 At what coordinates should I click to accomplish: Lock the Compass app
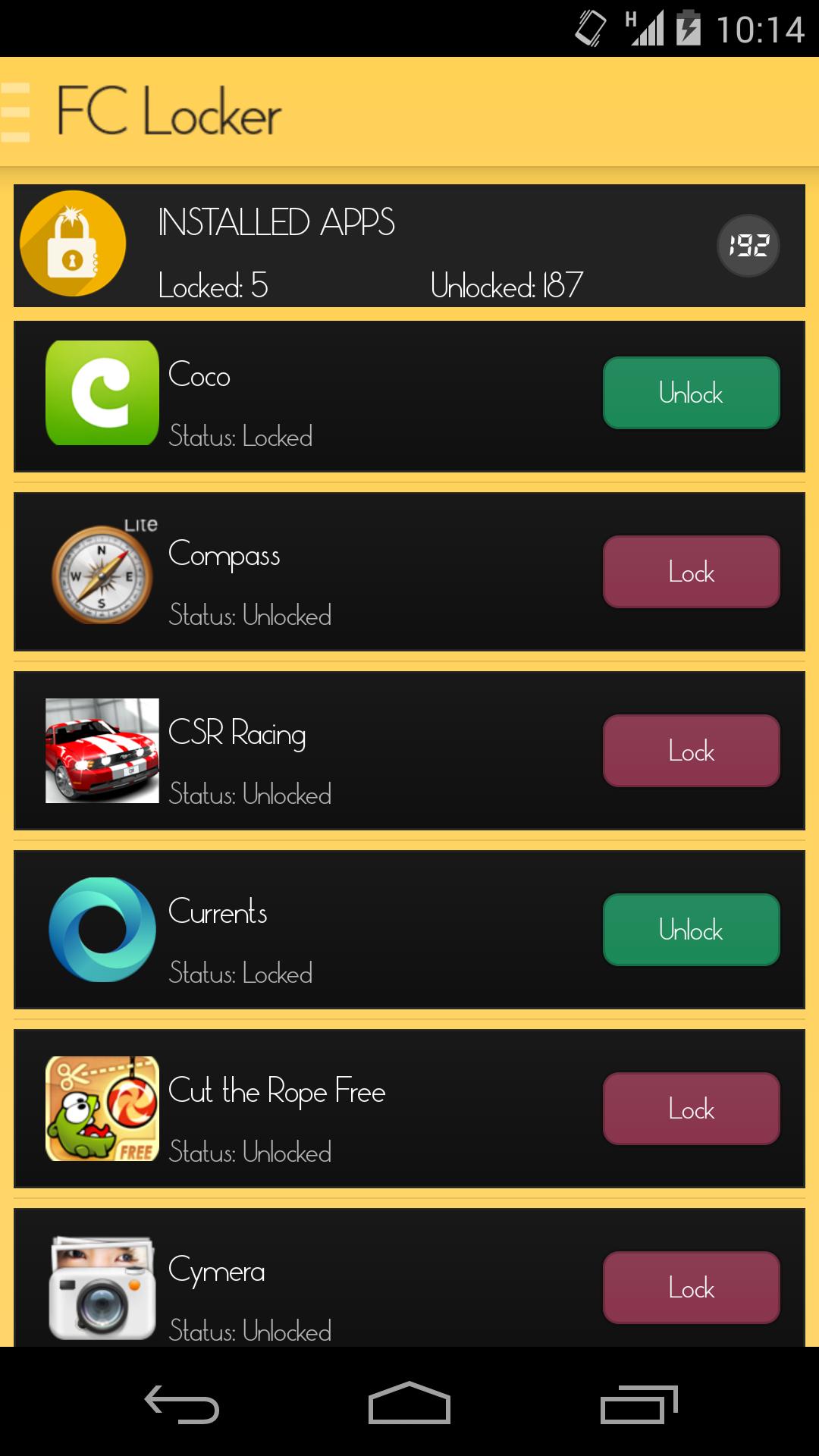(691, 572)
